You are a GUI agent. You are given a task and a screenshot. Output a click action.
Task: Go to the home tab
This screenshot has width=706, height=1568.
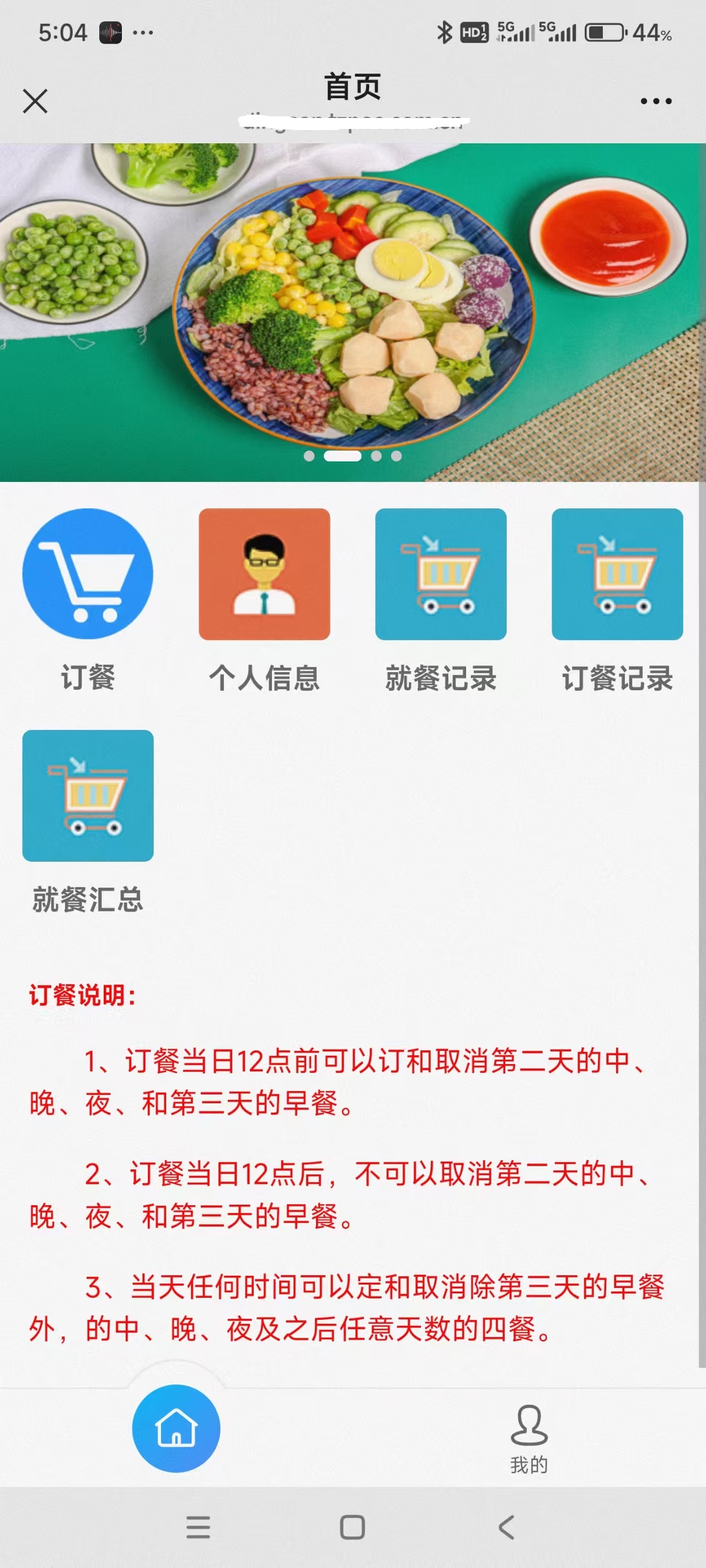pos(176,1428)
